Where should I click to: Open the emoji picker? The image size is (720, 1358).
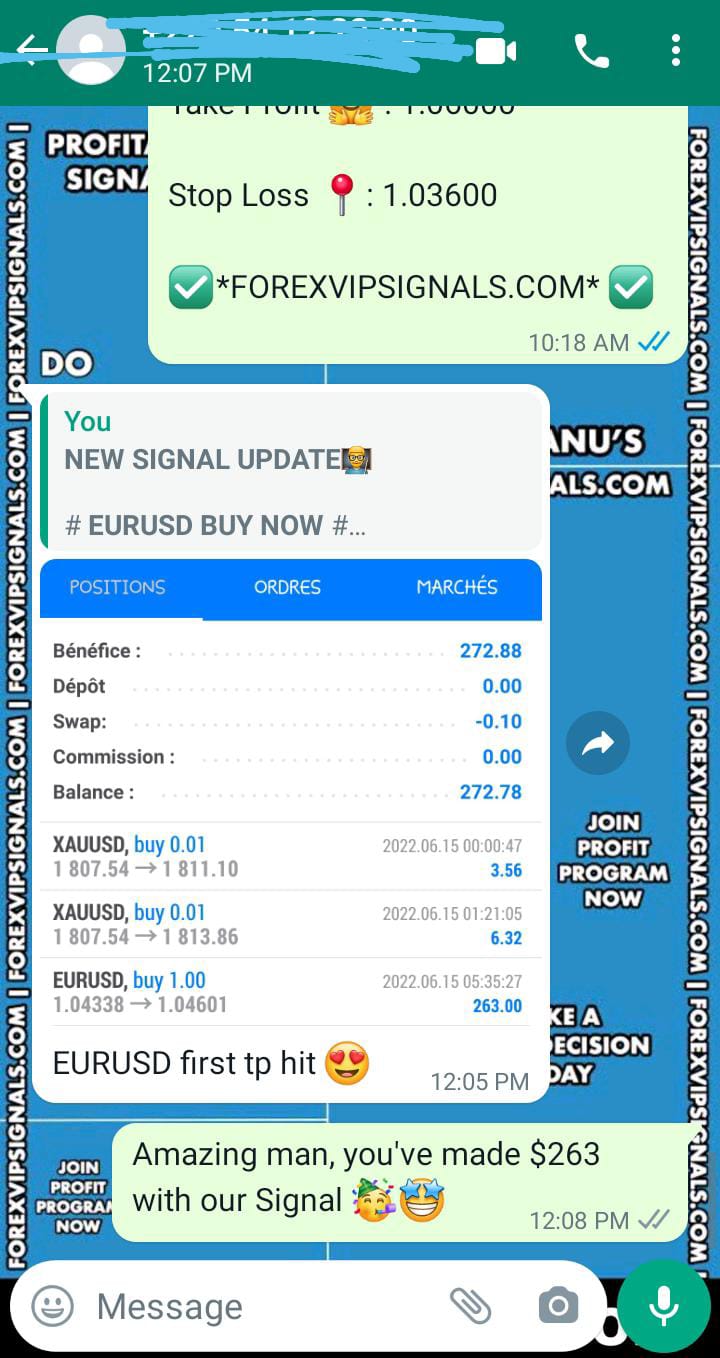53,1305
